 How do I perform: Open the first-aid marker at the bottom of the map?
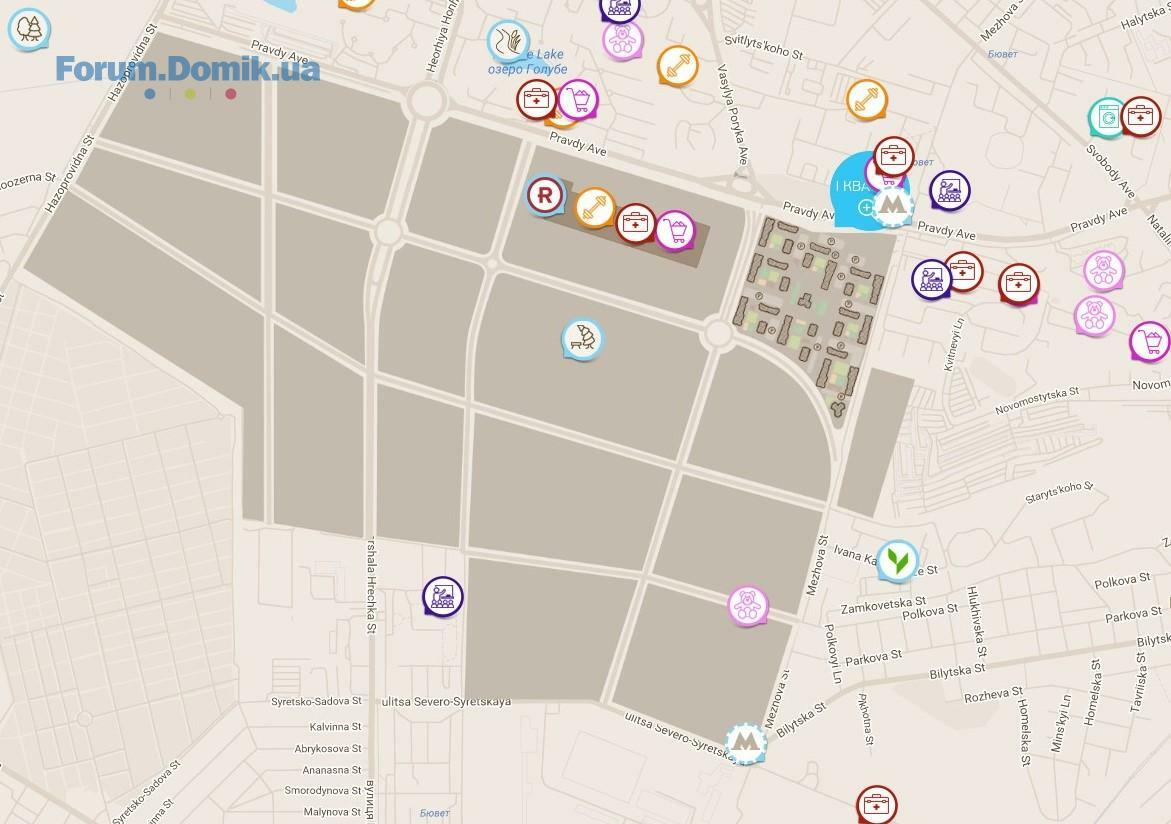pyautogui.click(x=876, y=804)
